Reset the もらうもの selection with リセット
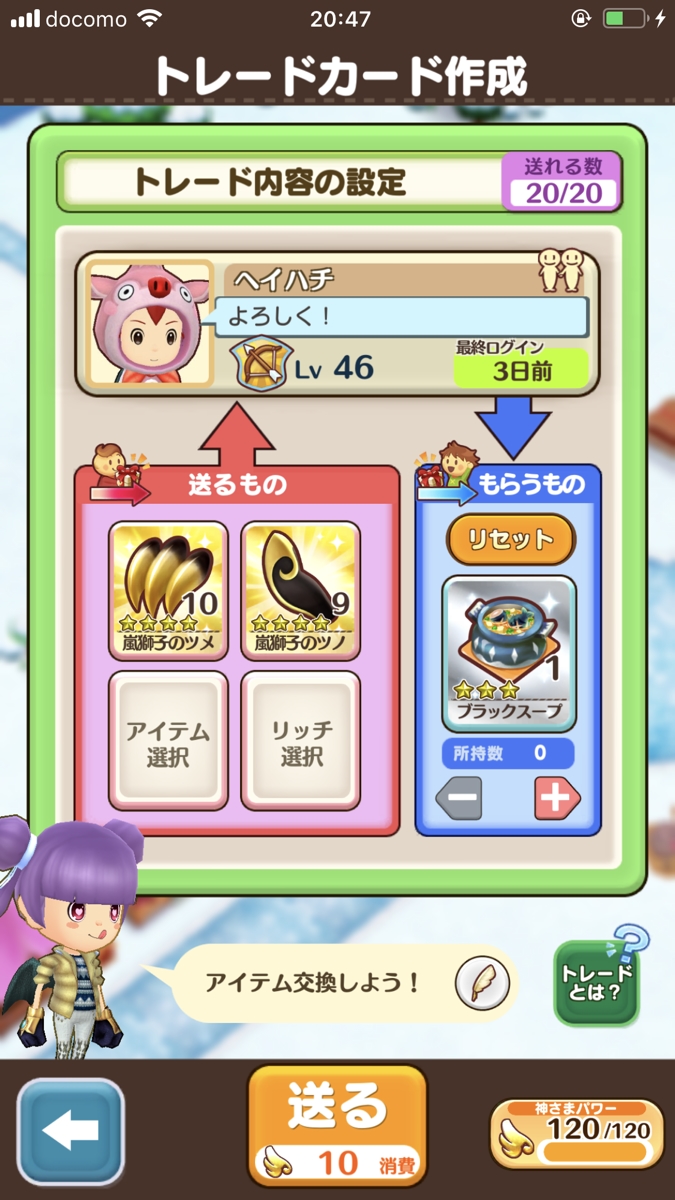675x1200 pixels. tap(510, 540)
